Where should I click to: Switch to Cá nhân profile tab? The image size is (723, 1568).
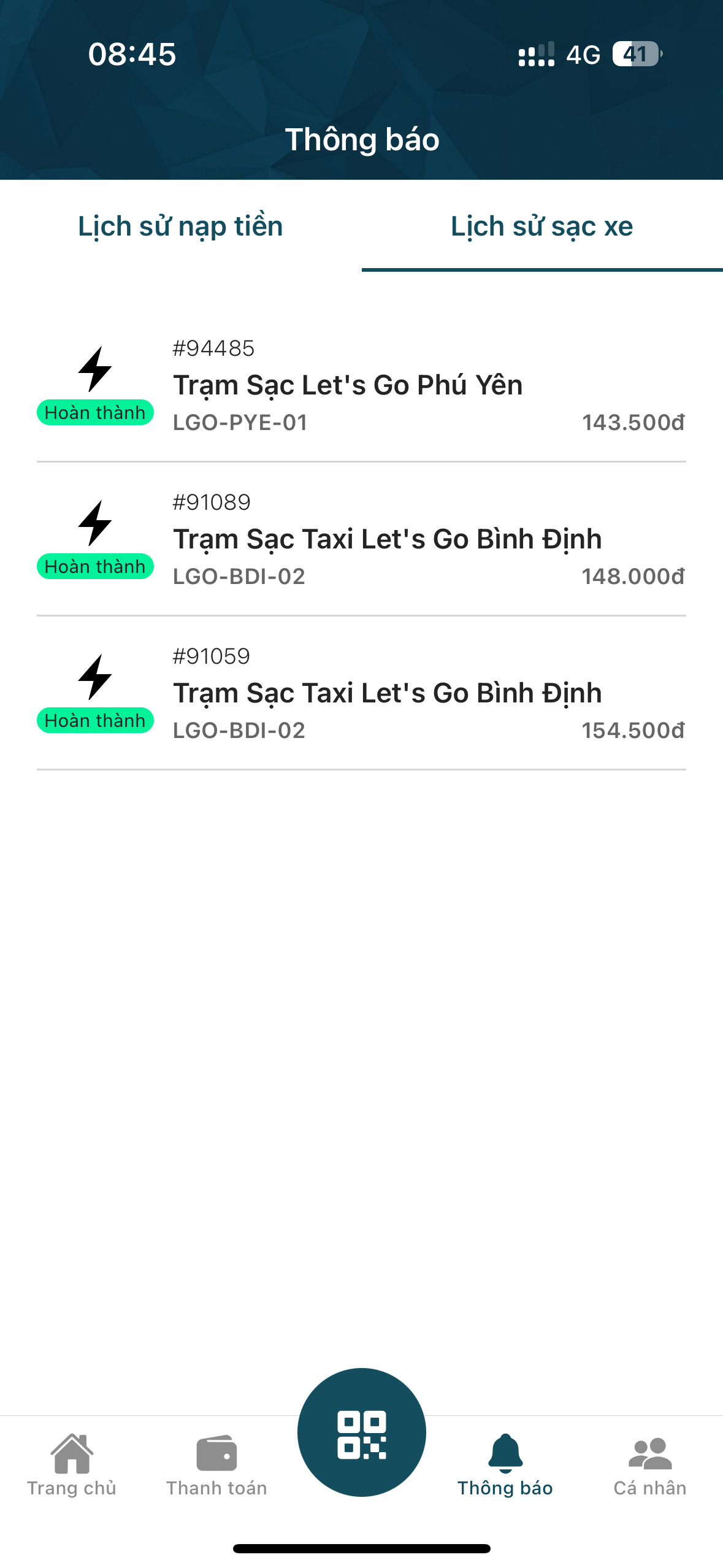click(650, 1466)
